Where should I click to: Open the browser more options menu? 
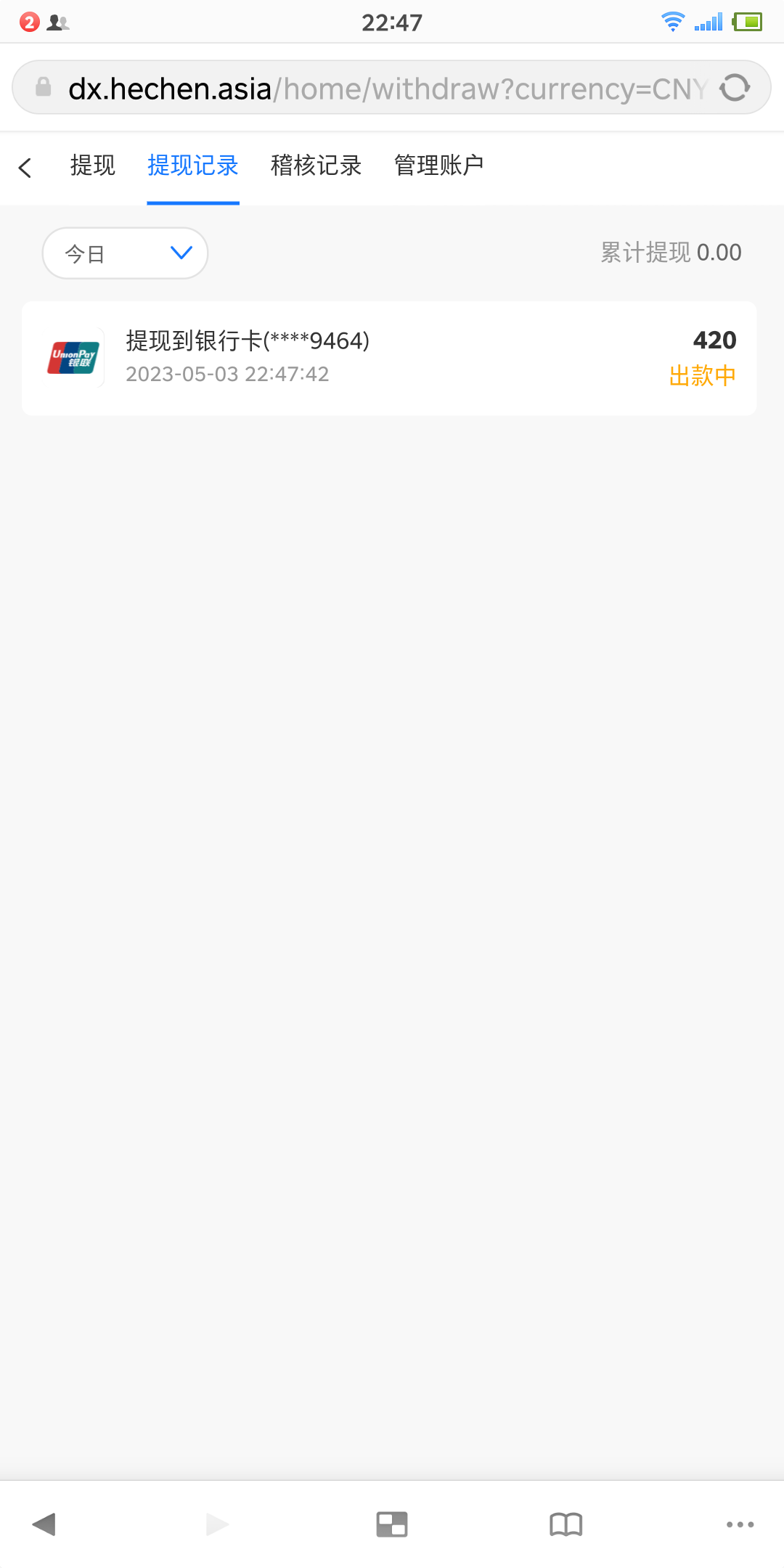(x=740, y=1524)
